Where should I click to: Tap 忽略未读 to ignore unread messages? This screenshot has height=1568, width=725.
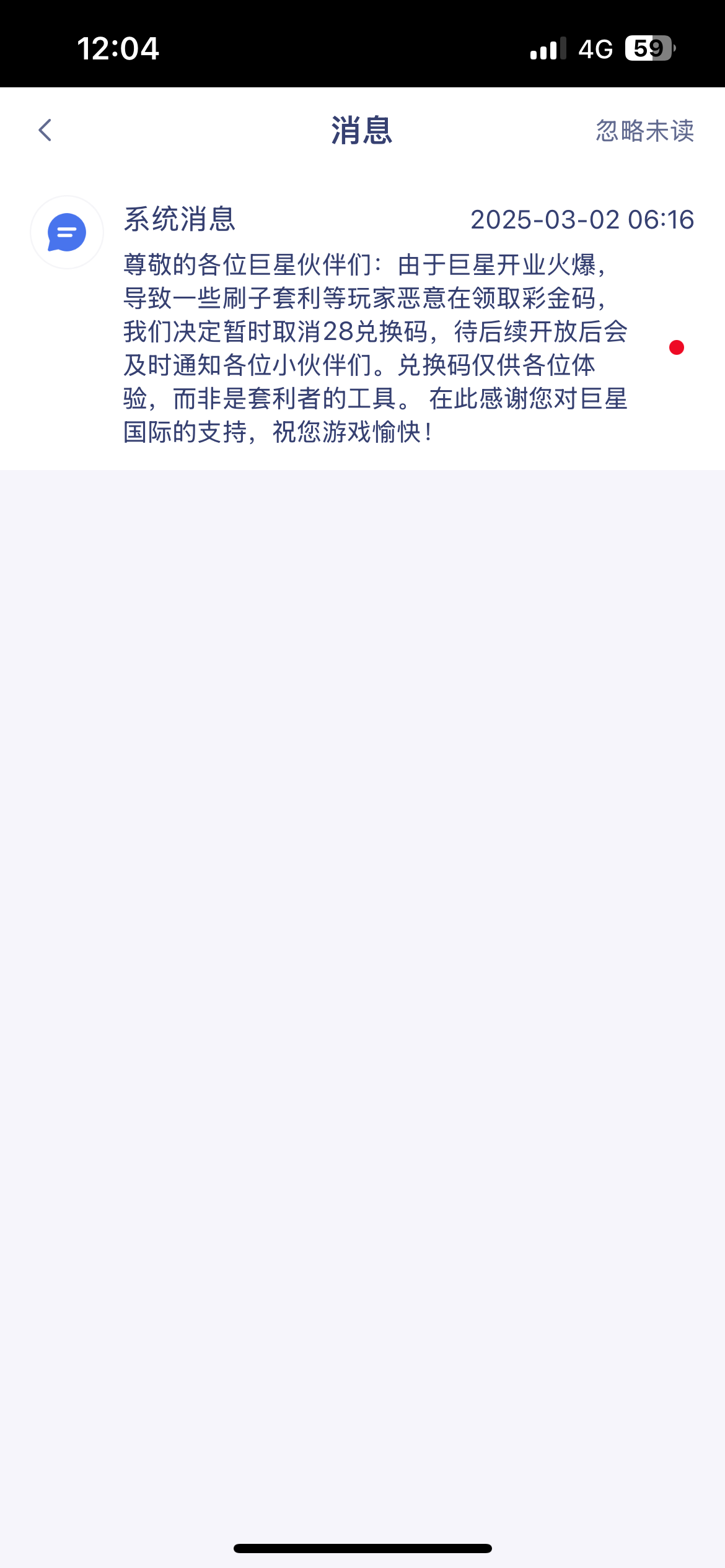[644, 131]
